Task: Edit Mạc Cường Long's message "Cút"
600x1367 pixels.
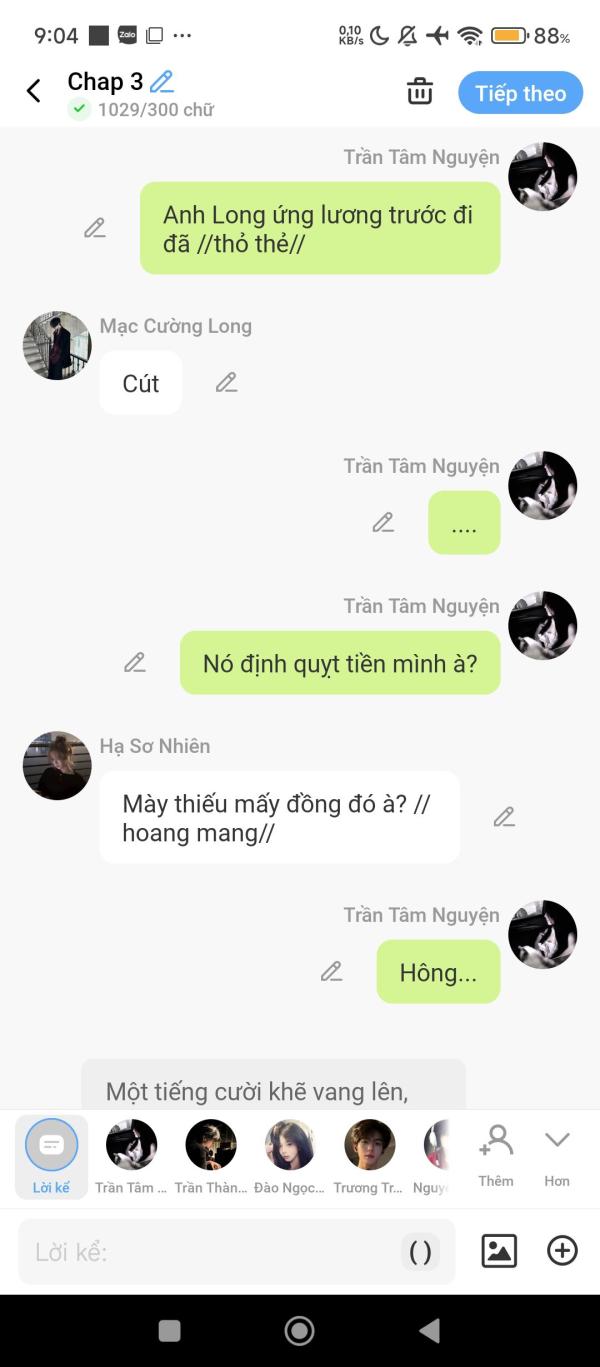Action: pos(227,382)
